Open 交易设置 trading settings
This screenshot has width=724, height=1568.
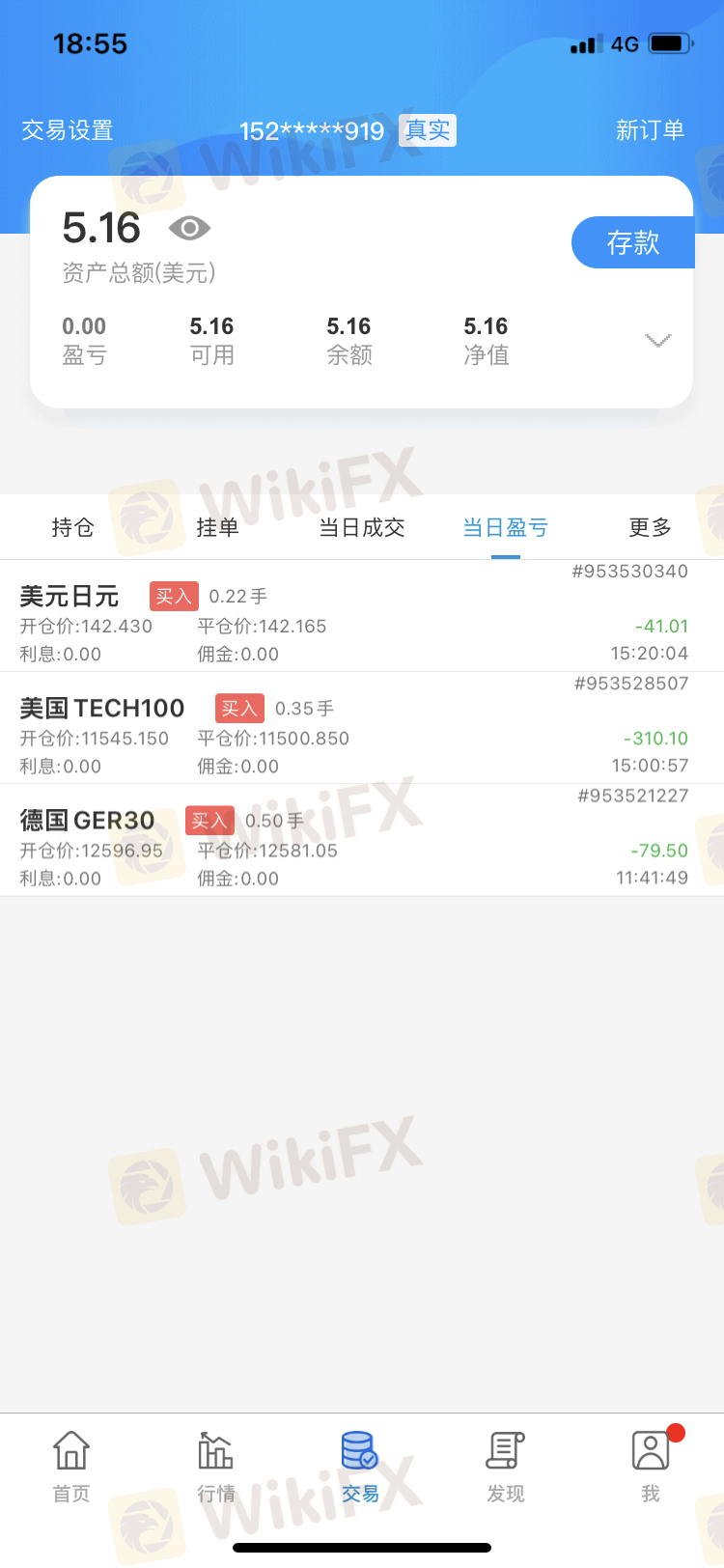click(x=68, y=130)
